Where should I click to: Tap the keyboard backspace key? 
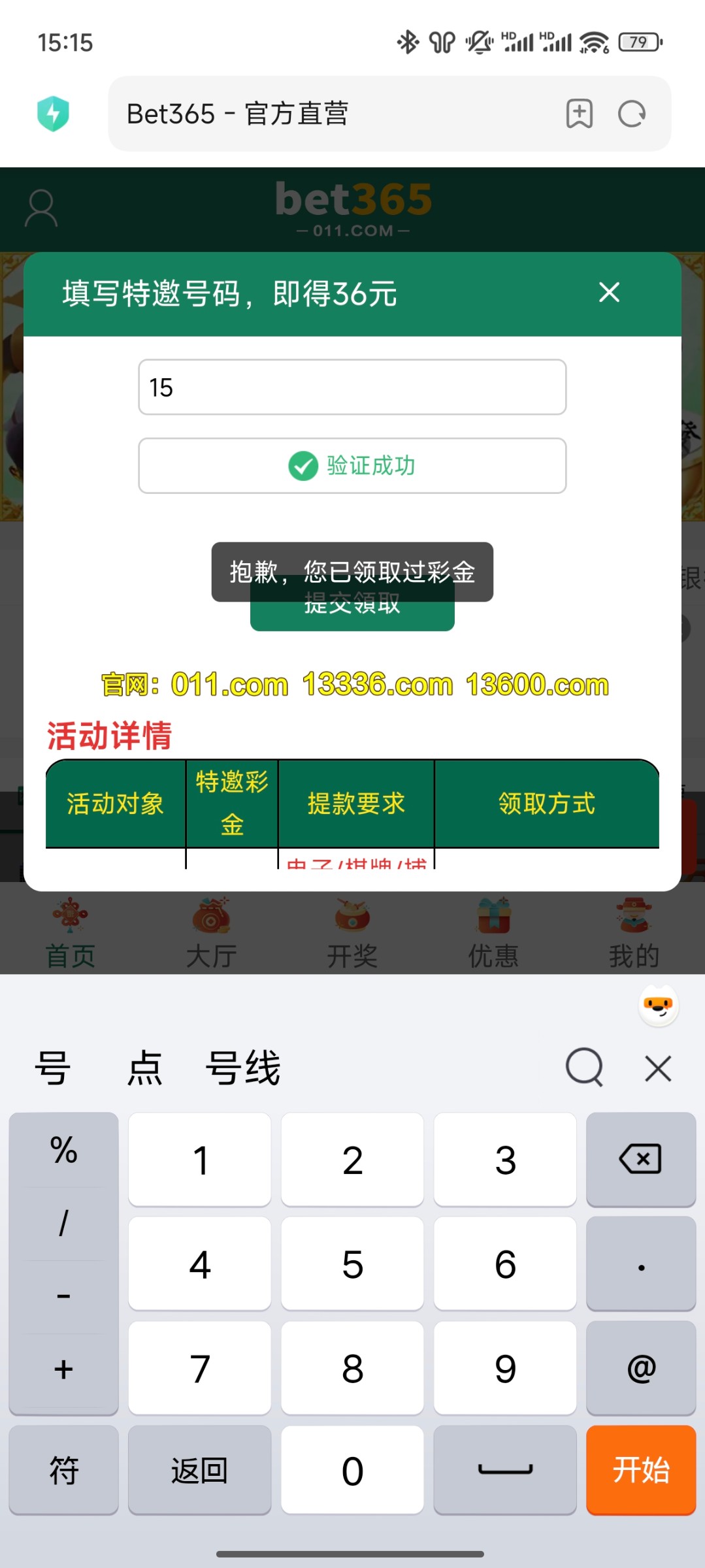click(x=640, y=1160)
